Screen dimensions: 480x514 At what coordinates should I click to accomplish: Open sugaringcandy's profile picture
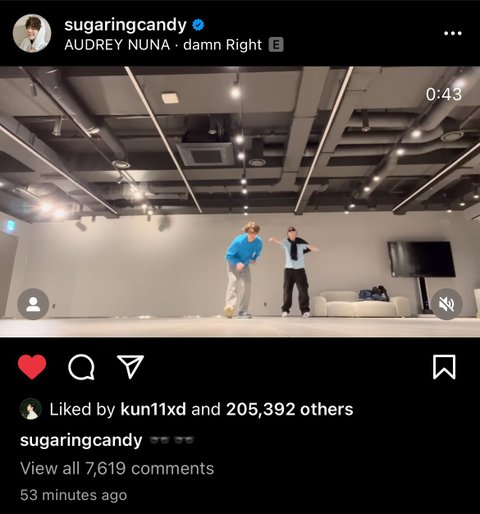[32, 33]
